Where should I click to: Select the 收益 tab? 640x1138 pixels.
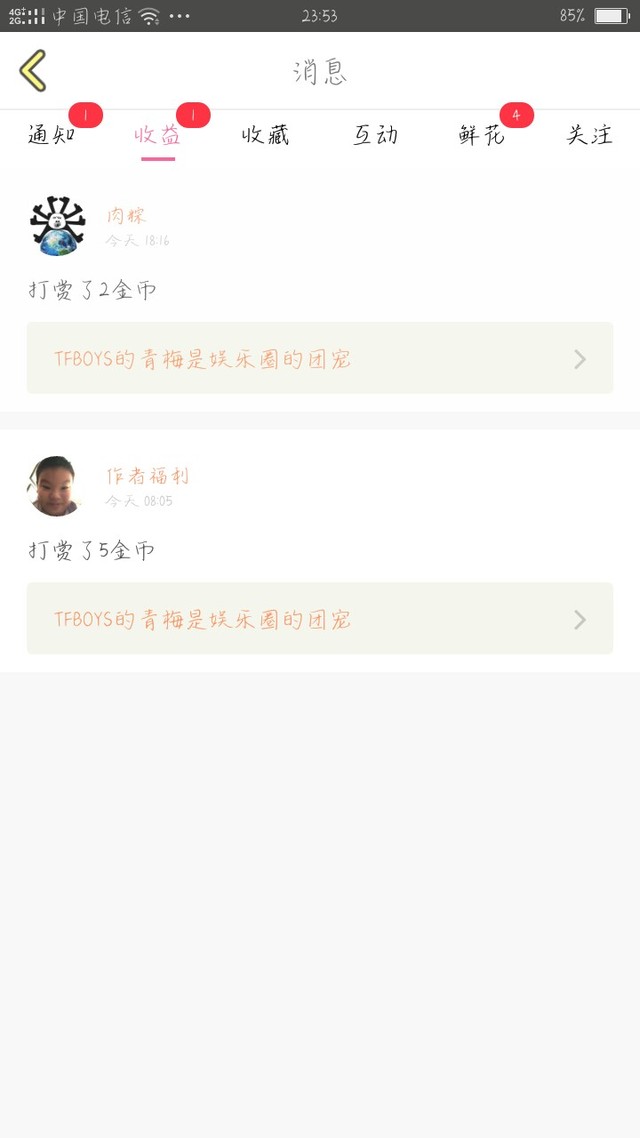[x=158, y=135]
